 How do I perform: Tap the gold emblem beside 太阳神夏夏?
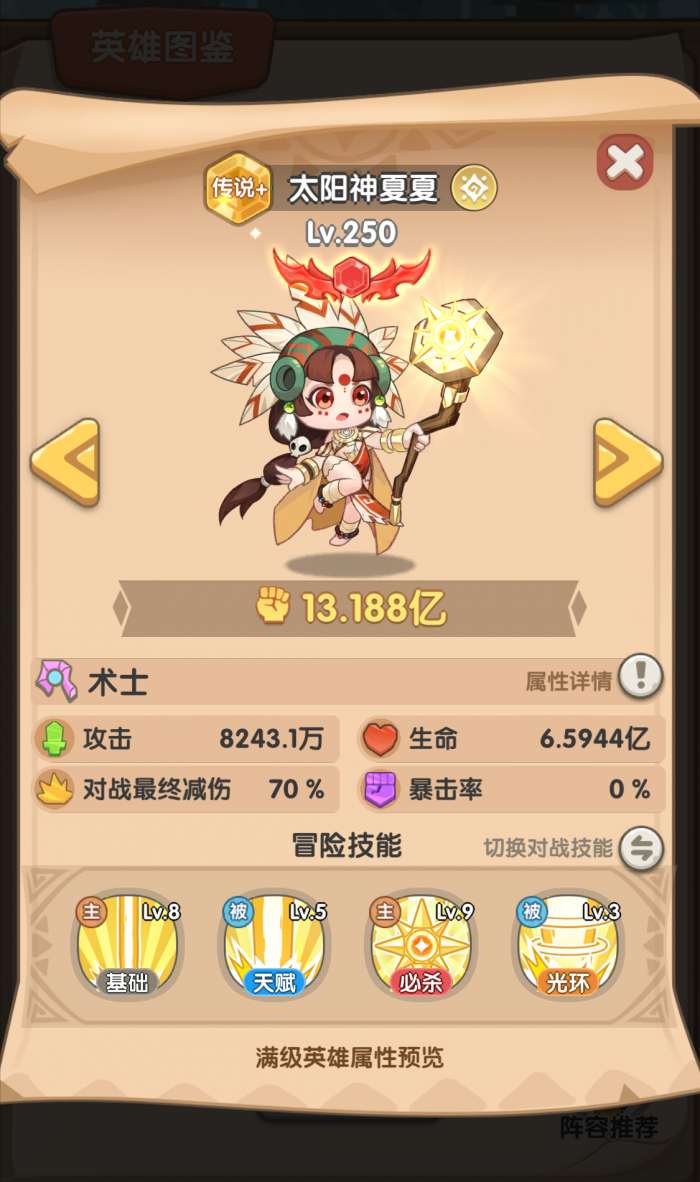click(x=474, y=187)
